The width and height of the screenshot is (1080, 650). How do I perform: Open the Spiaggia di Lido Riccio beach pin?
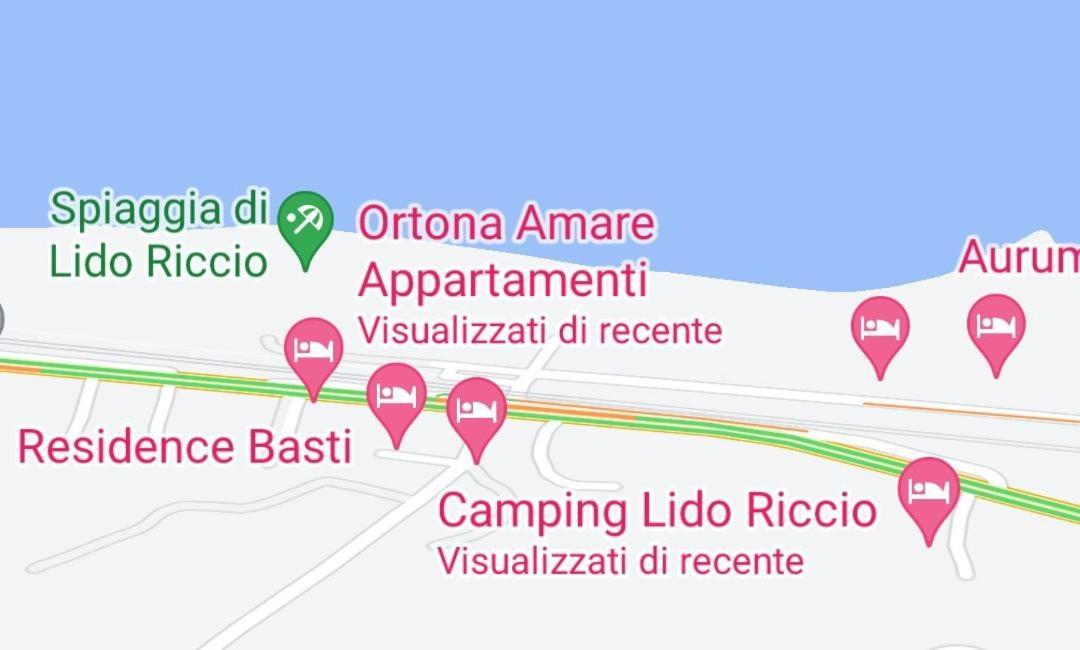(305, 222)
